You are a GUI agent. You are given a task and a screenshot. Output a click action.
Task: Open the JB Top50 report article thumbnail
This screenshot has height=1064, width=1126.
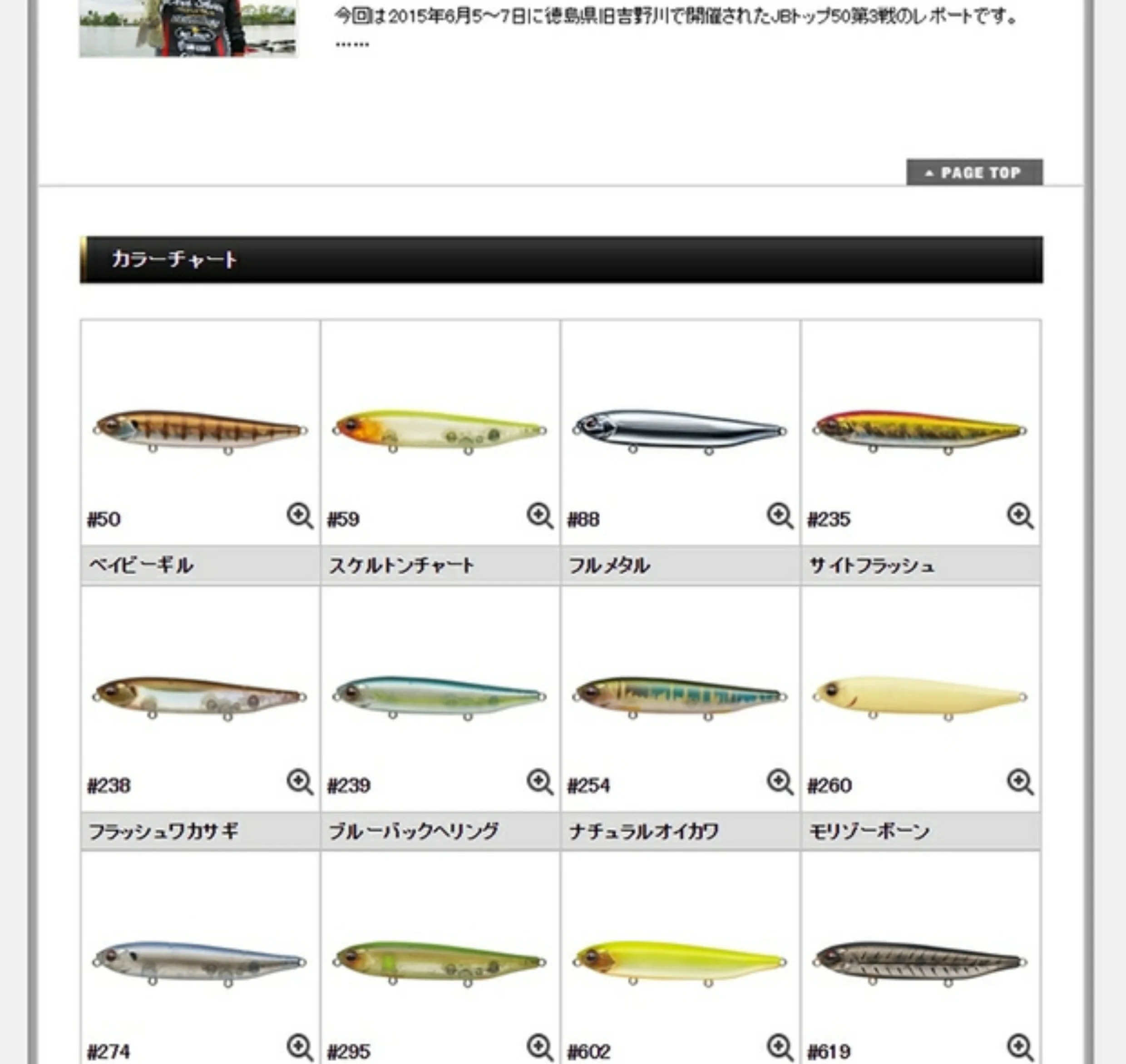(188, 28)
